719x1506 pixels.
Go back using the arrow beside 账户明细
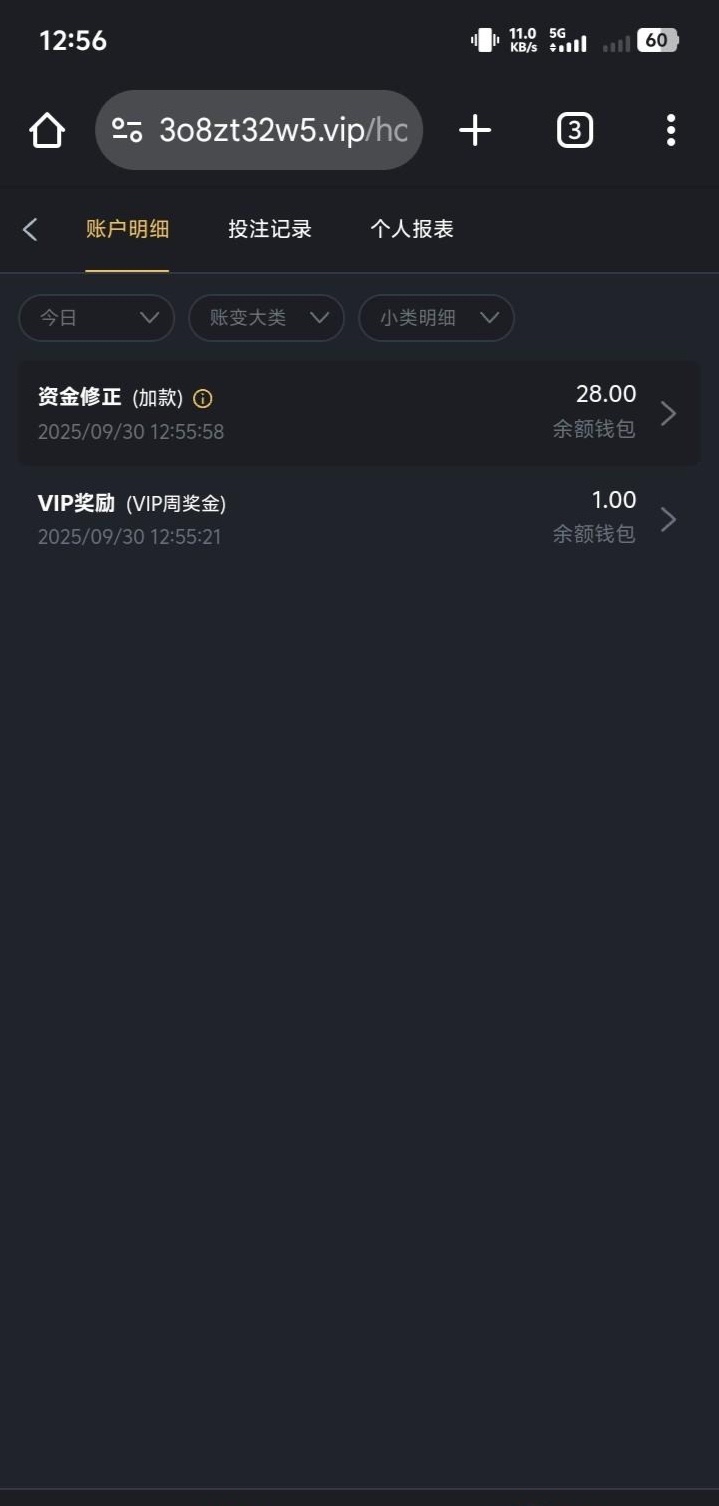coord(30,229)
